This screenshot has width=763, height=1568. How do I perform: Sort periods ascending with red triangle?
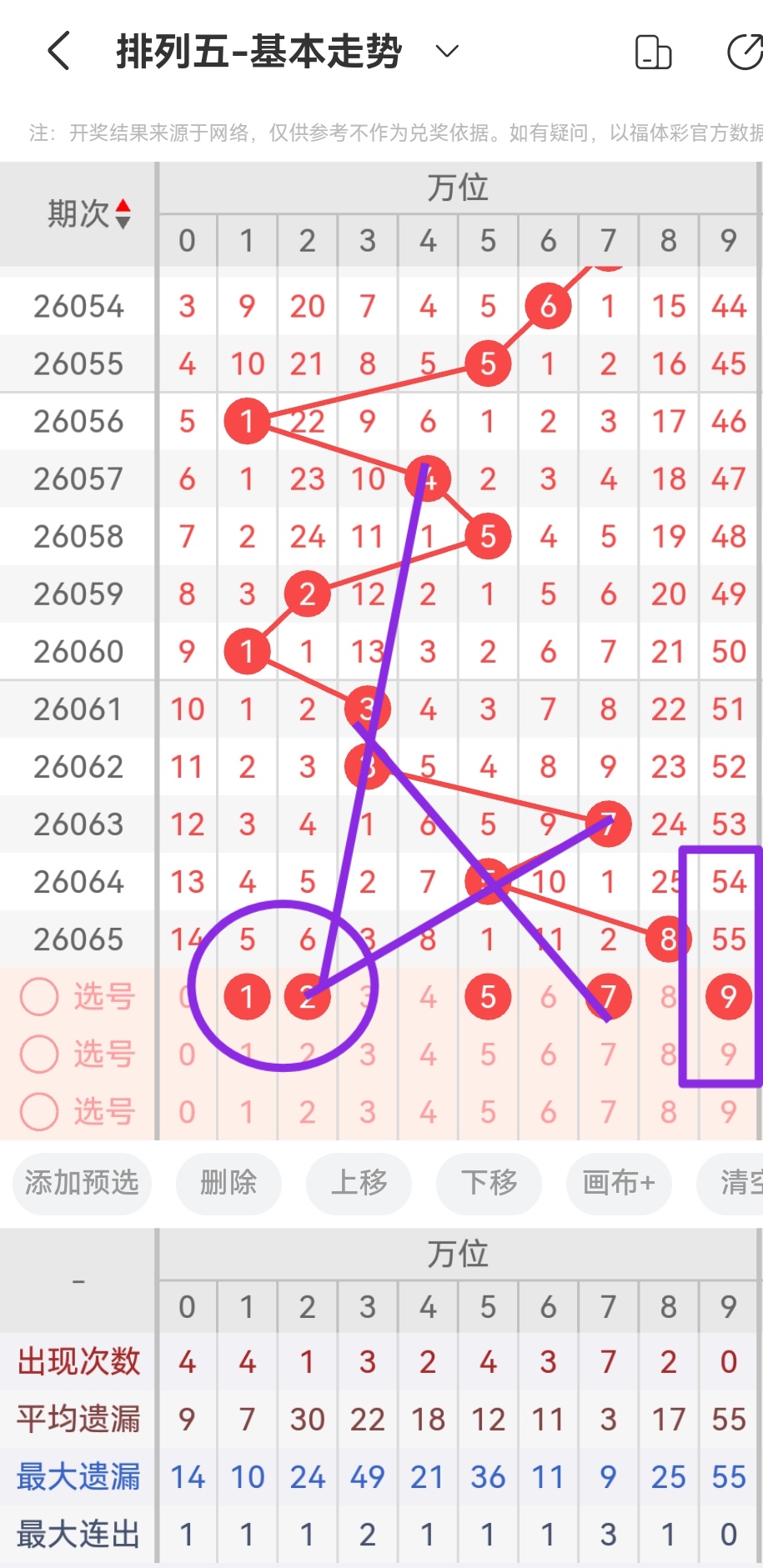coord(123,205)
